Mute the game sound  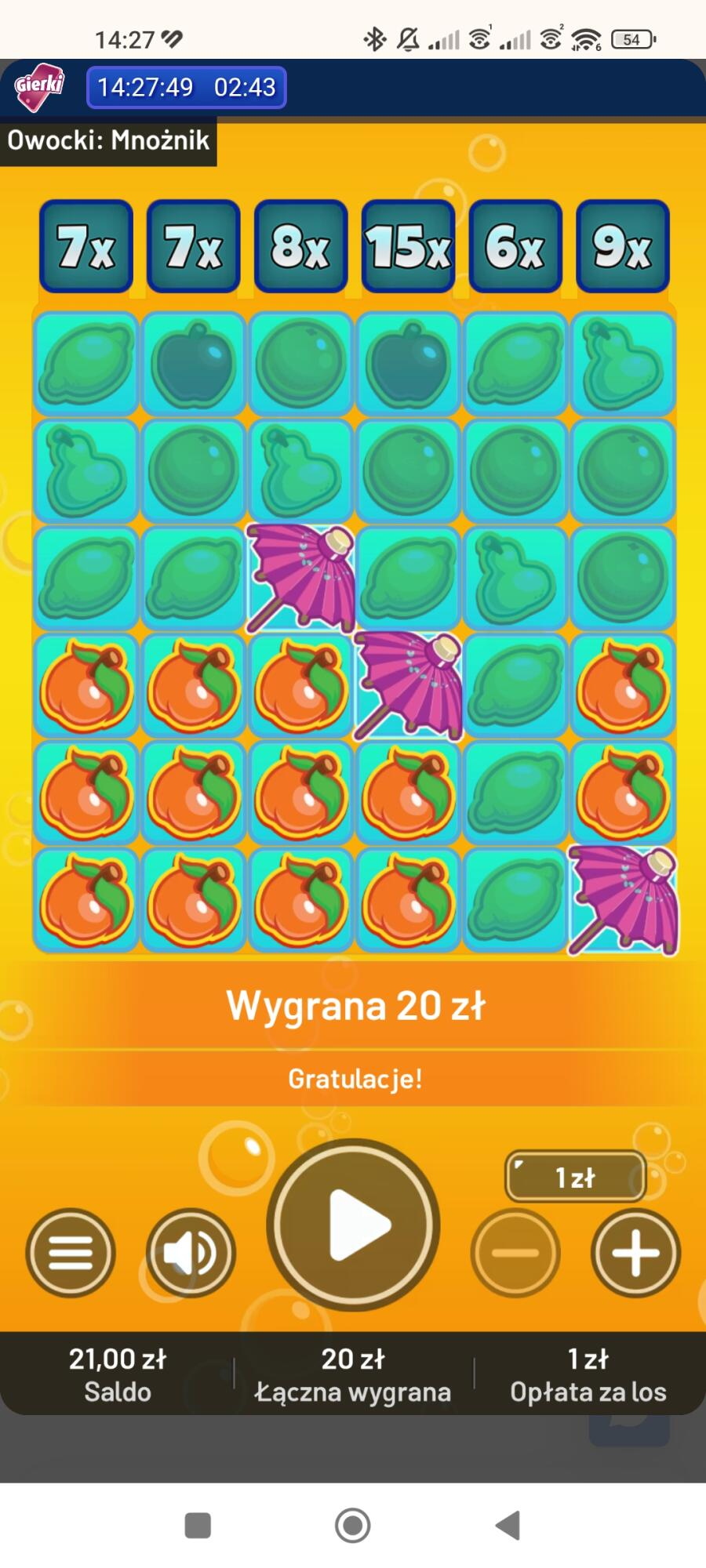[191, 1253]
